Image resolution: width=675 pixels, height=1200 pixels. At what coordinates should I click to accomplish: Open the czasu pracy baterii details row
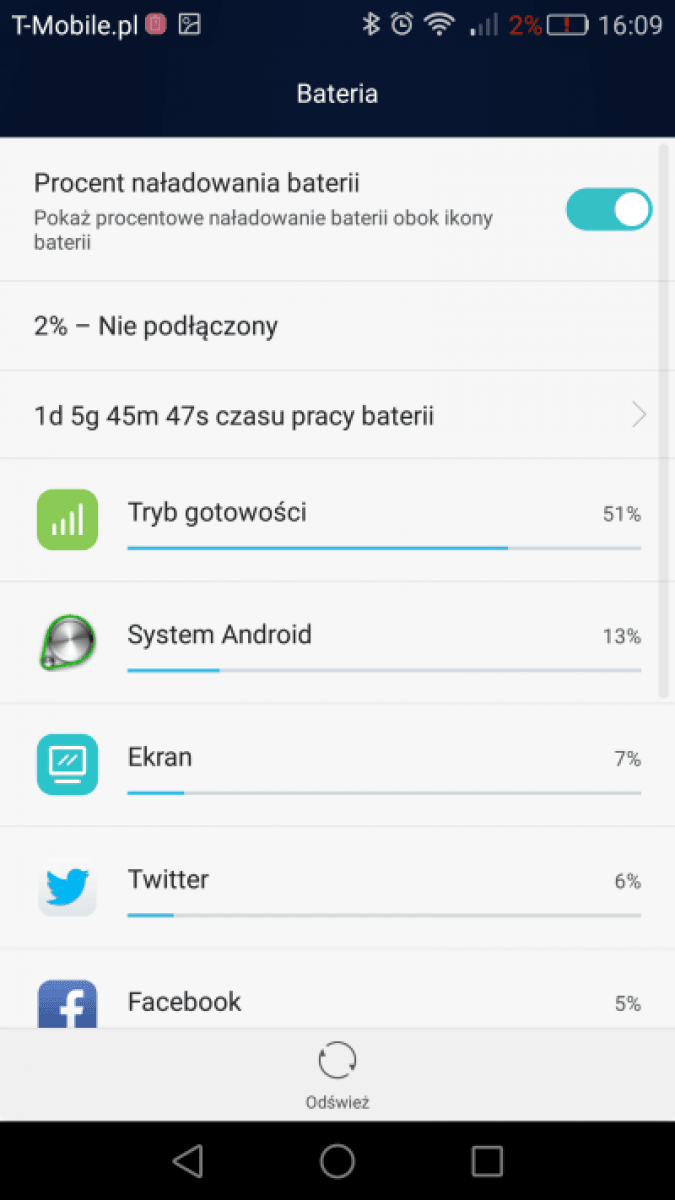(337, 415)
